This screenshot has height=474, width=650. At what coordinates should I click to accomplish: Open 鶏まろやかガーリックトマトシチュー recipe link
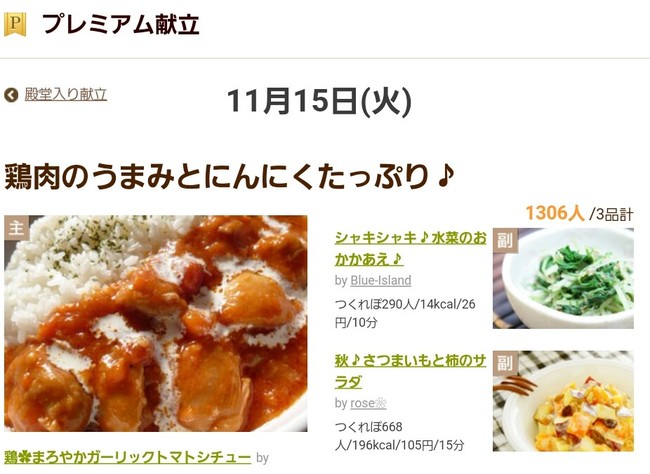(x=127, y=458)
